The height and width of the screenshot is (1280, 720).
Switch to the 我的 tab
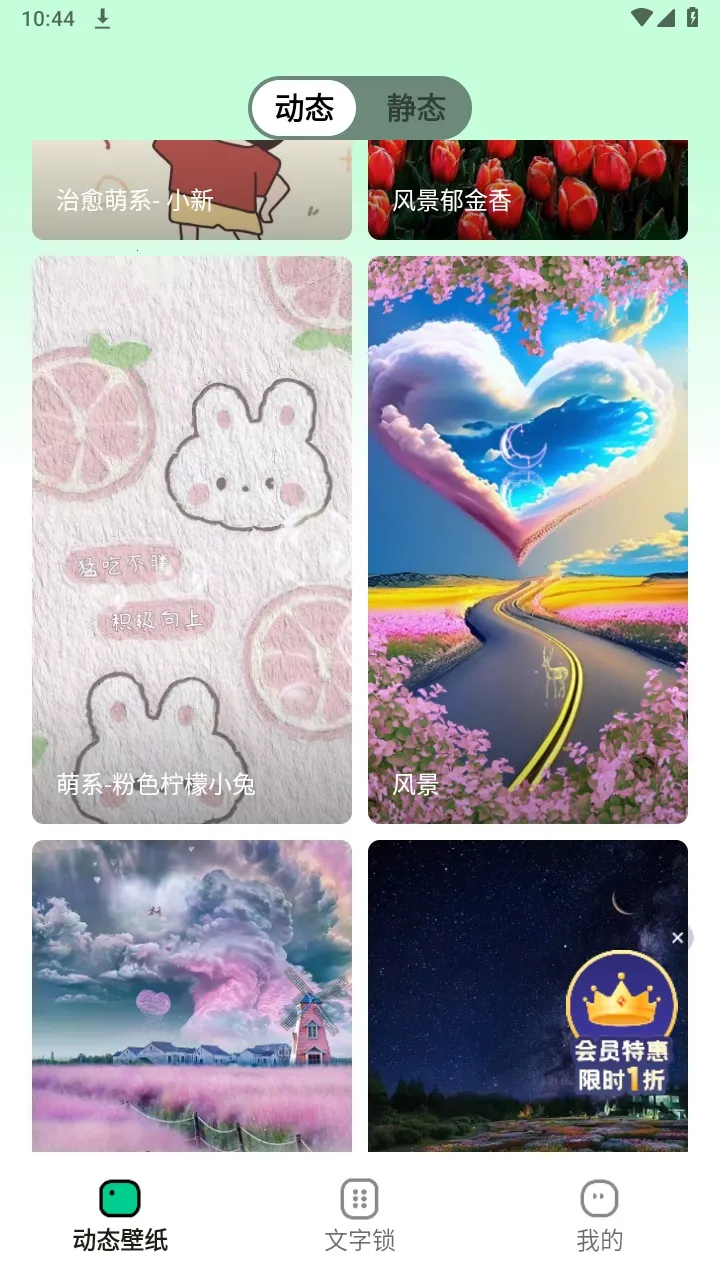pos(599,1215)
